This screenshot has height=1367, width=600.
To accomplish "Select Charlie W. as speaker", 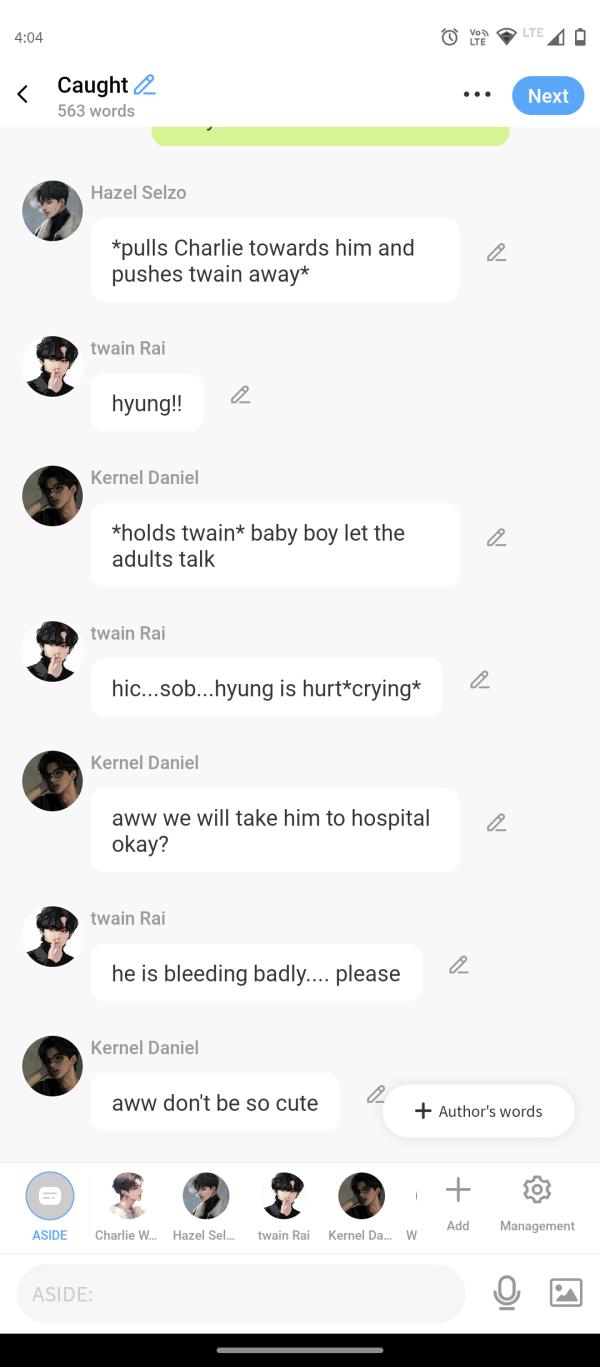I will tap(127, 1205).
